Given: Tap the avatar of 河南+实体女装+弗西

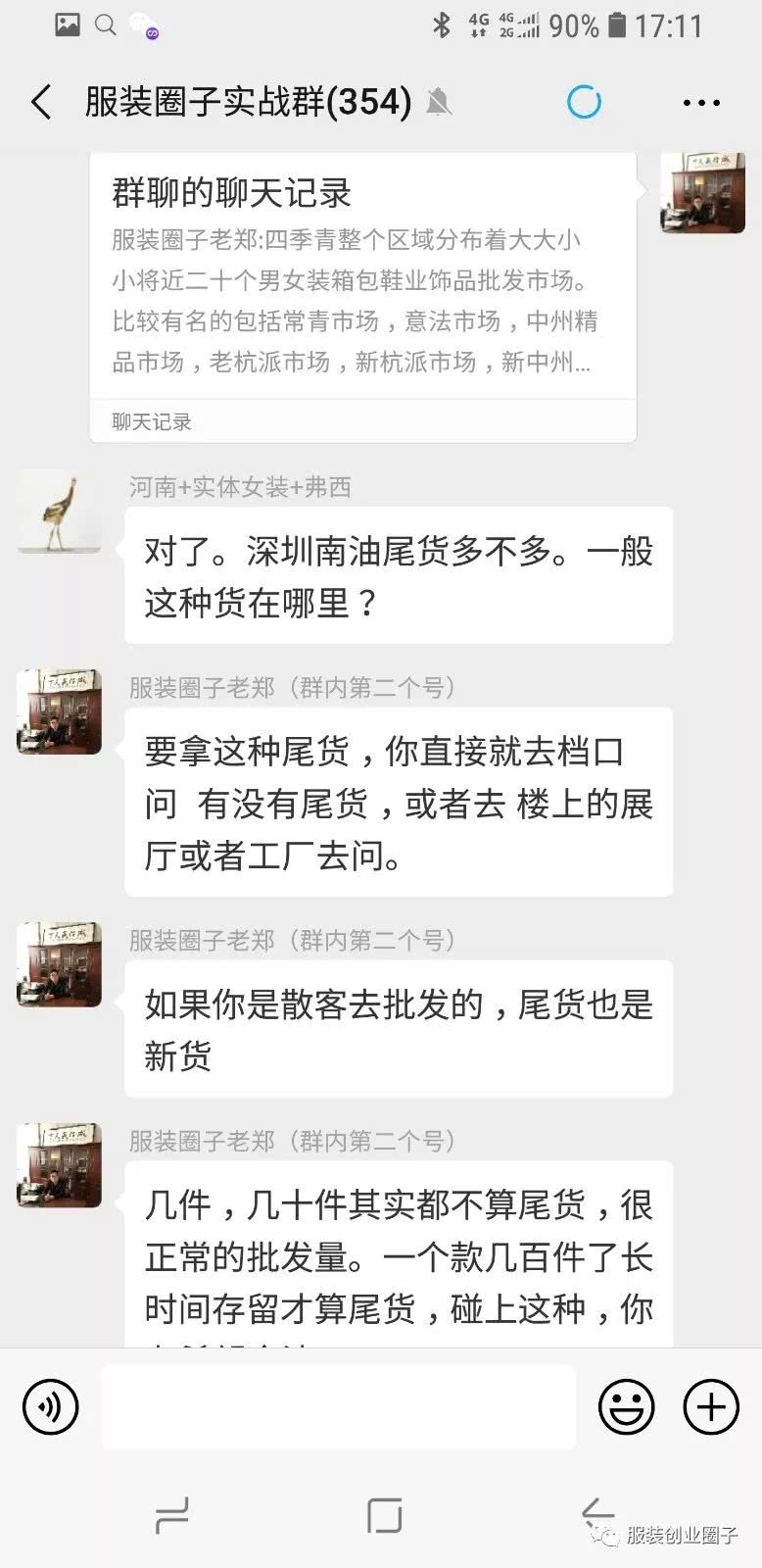Looking at the screenshot, I should [x=59, y=511].
